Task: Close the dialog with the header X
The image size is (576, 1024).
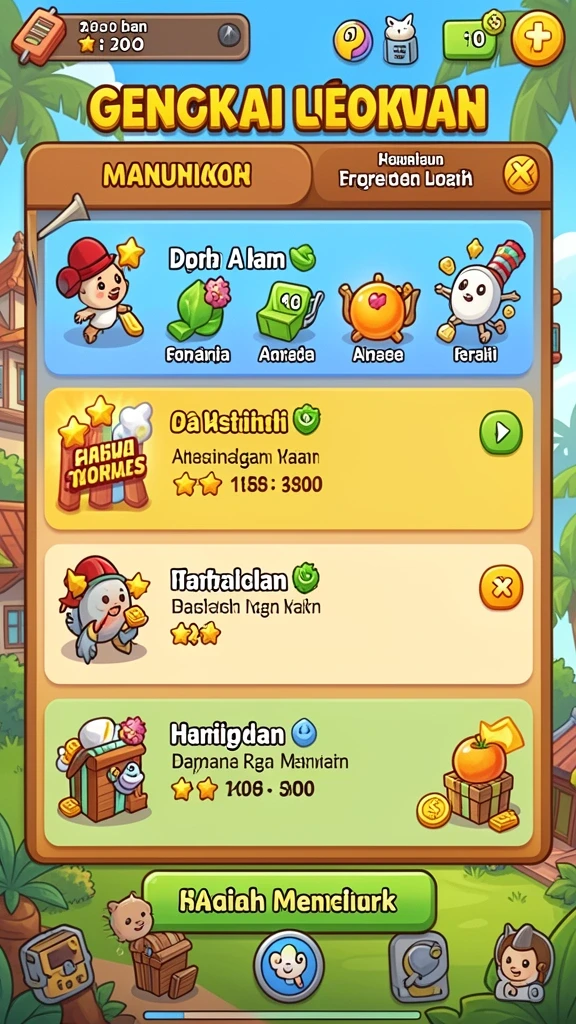Action: [520, 175]
